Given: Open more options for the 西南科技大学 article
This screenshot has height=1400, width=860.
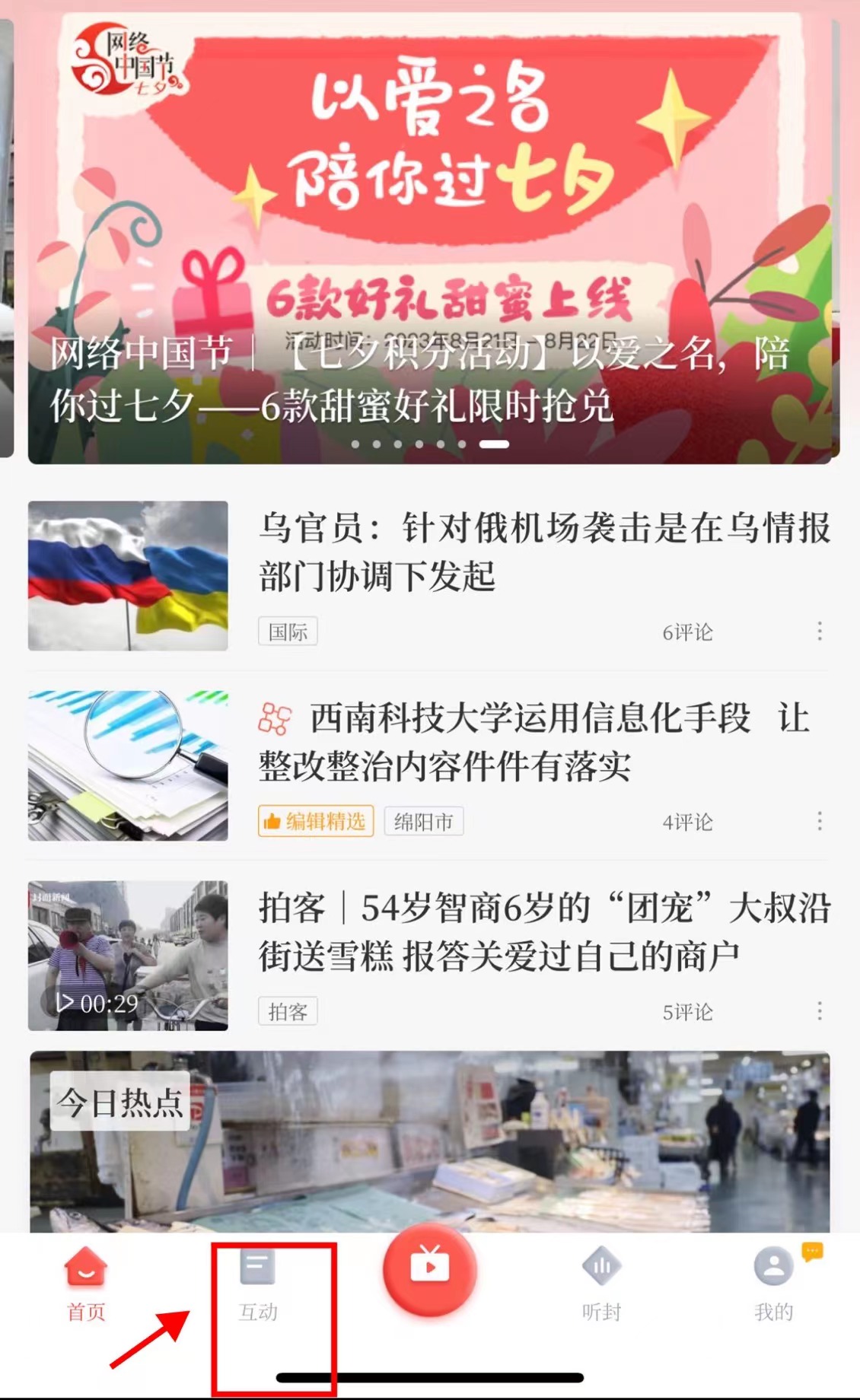Looking at the screenshot, I should point(819,821).
